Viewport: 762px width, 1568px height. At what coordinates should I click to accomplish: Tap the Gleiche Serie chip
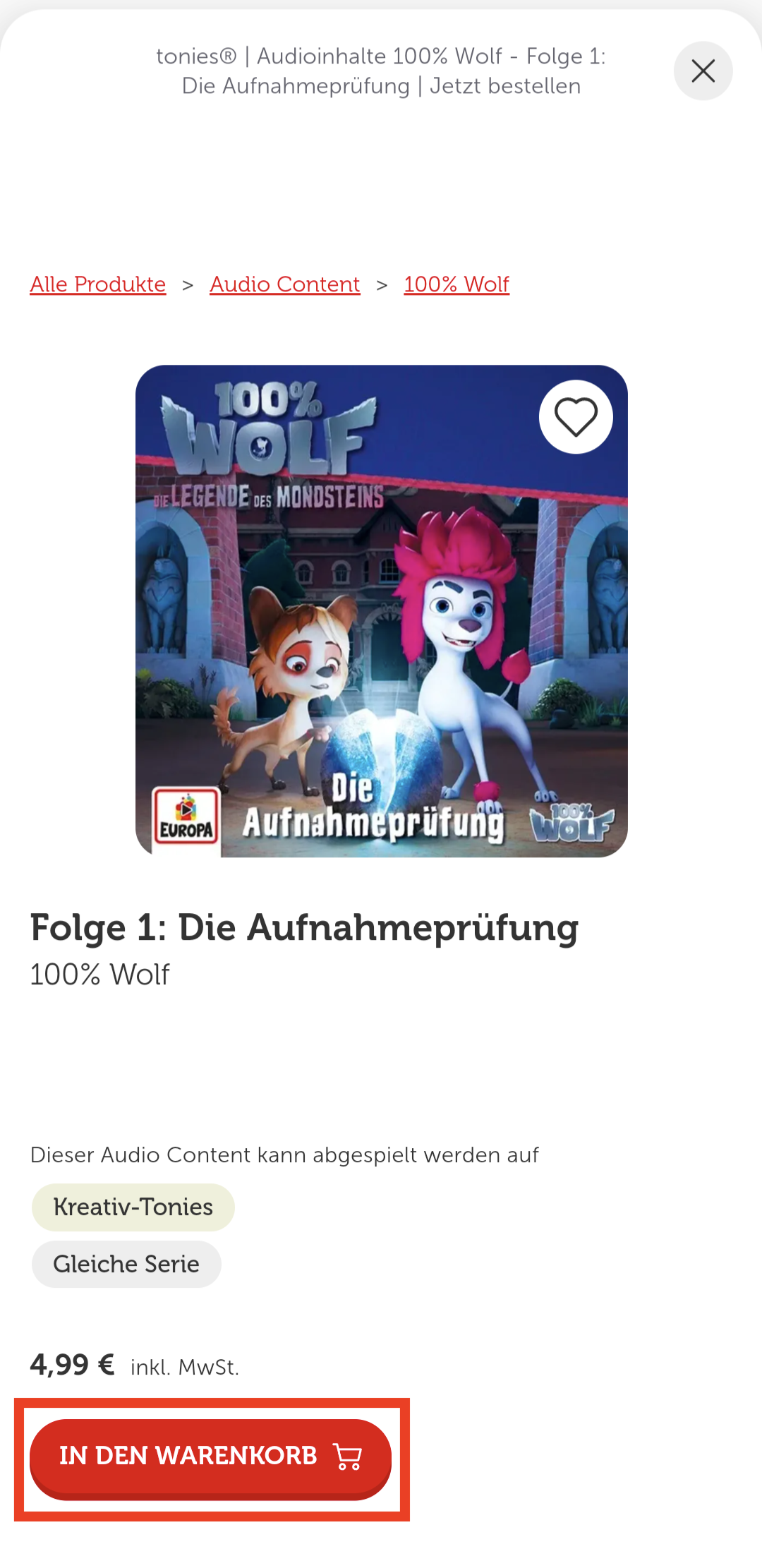pyautogui.click(x=126, y=1264)
